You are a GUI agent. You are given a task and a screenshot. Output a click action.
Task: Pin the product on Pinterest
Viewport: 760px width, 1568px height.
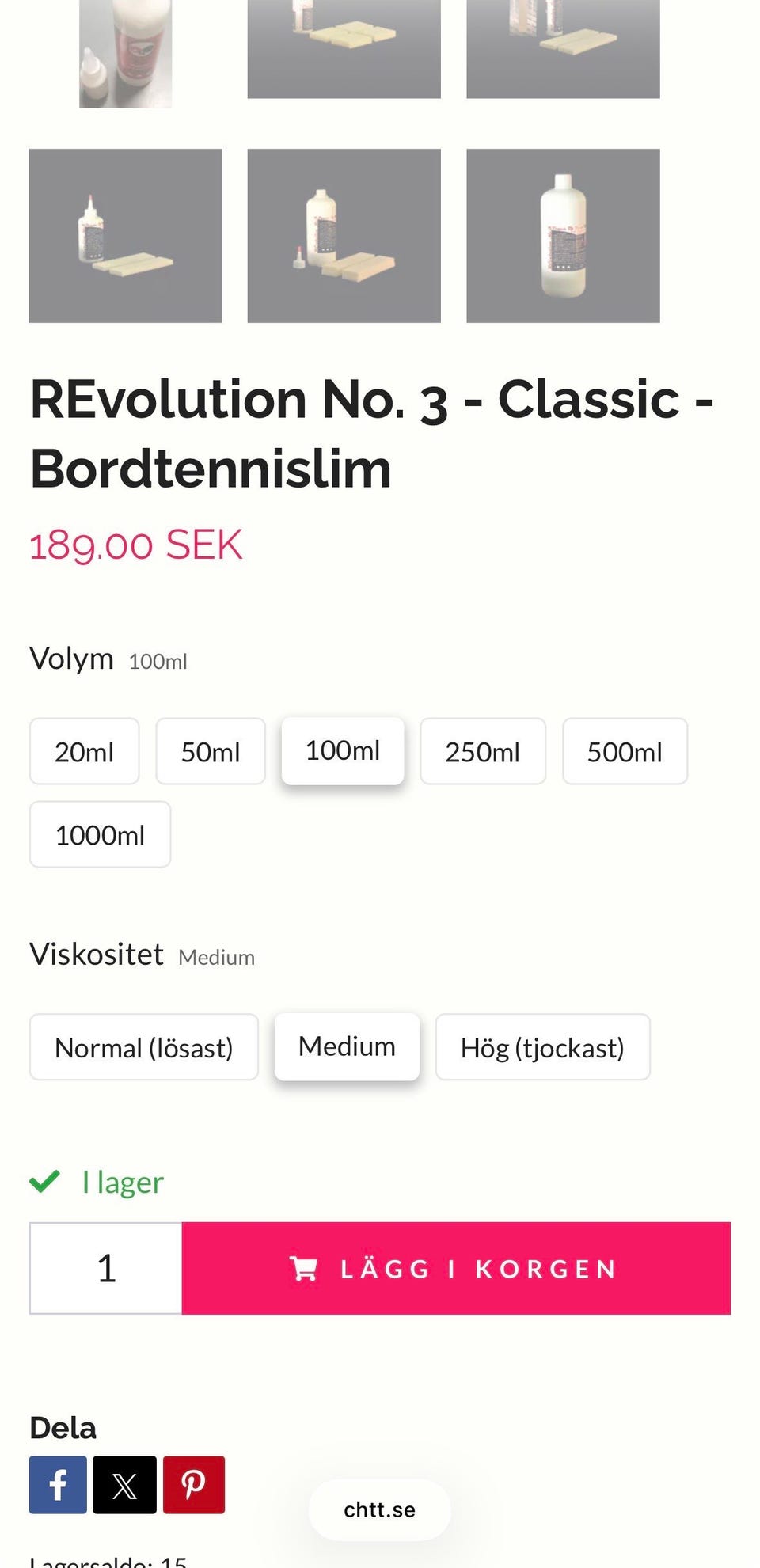194,1484
